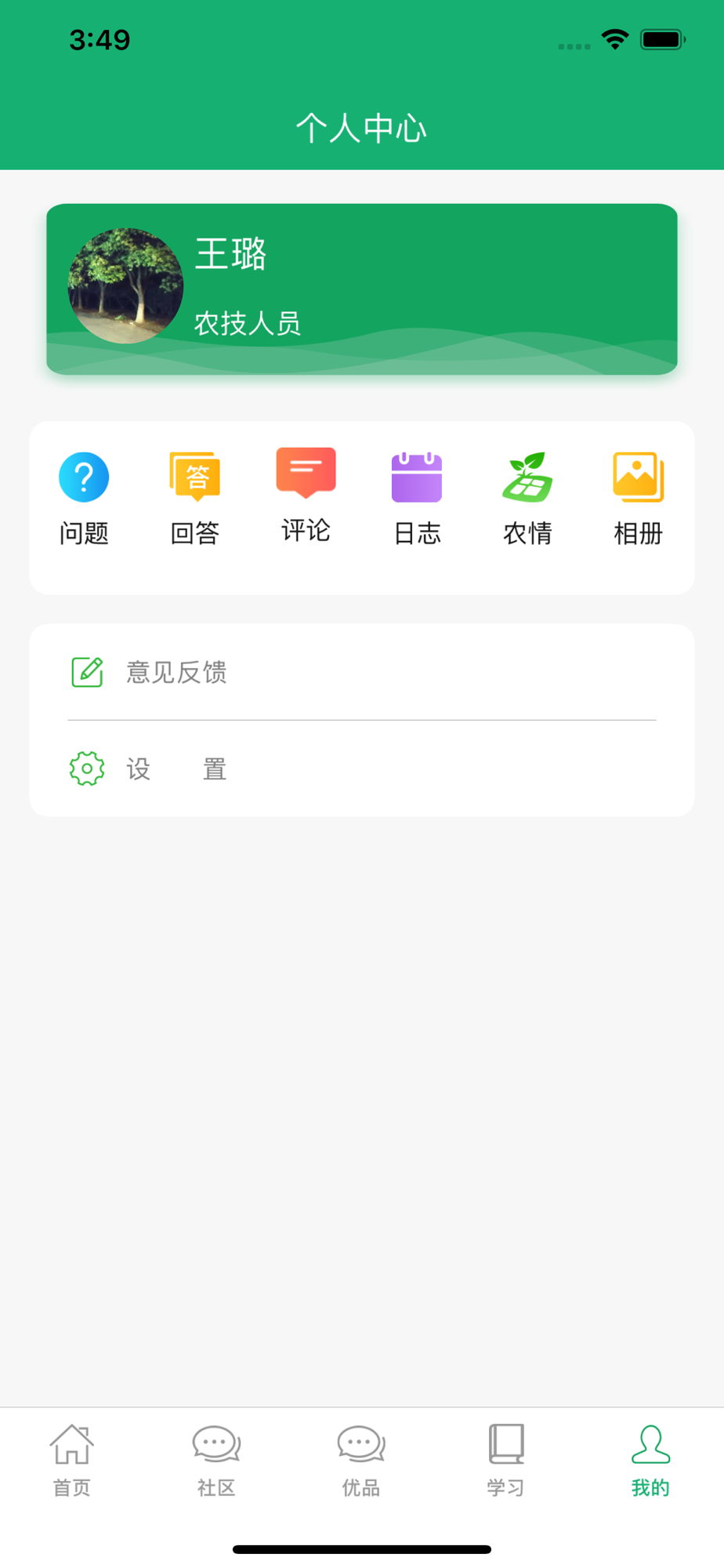Switch to the 优品 tab
Image resolution: width=724 pixels, height=1568 pixels.
click(361, 1461)
